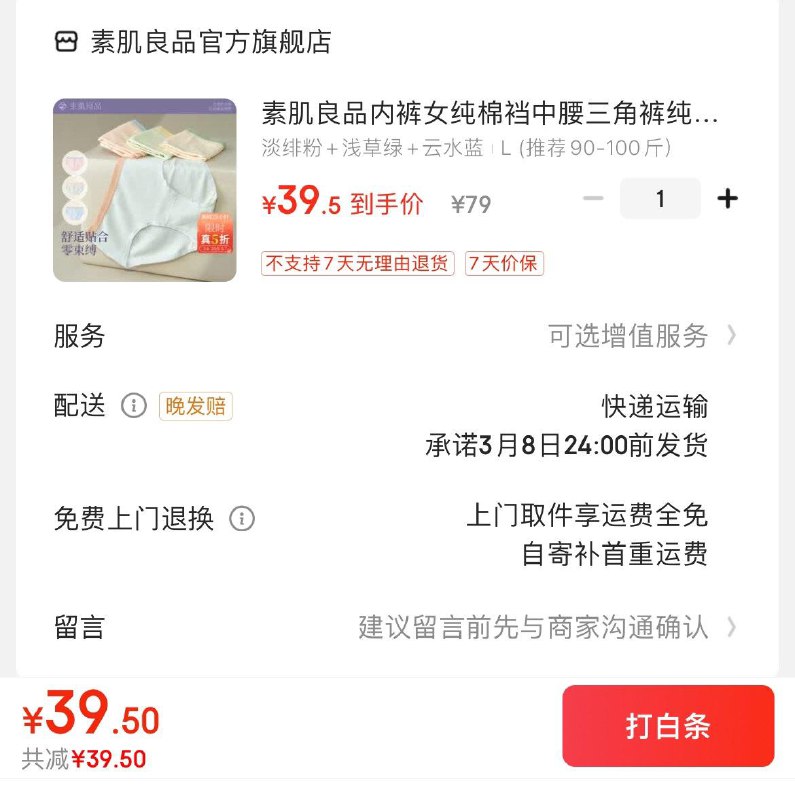Decrease quantity using the minus icon
The height and width of the screenshot is (800, 795).
[593, 199]
